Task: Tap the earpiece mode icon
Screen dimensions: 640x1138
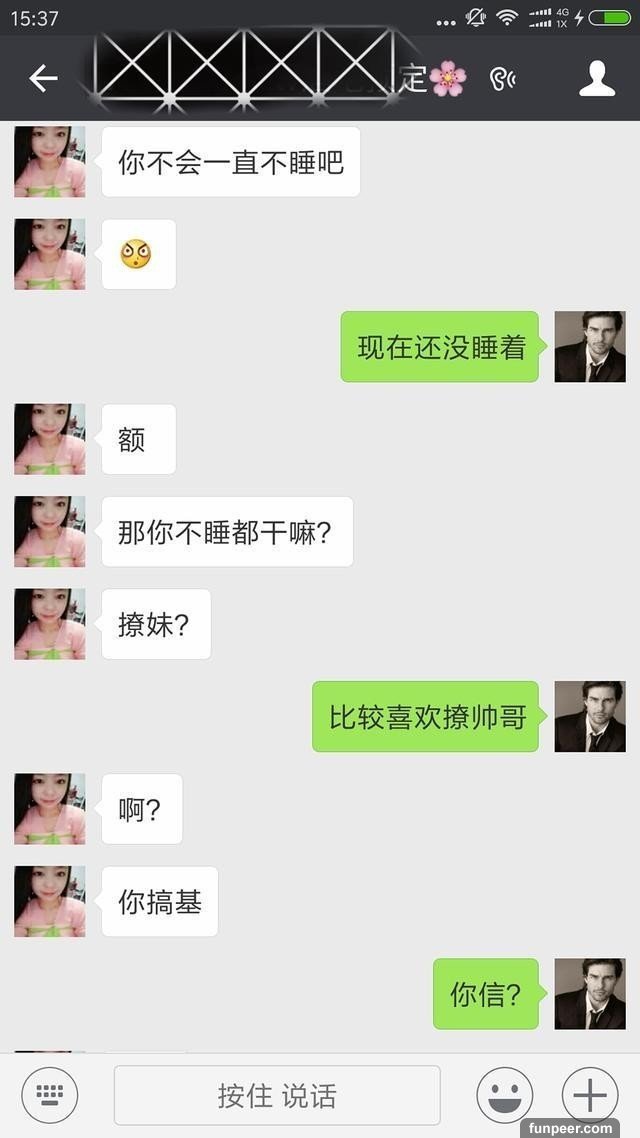Action: tap(503, 79)
